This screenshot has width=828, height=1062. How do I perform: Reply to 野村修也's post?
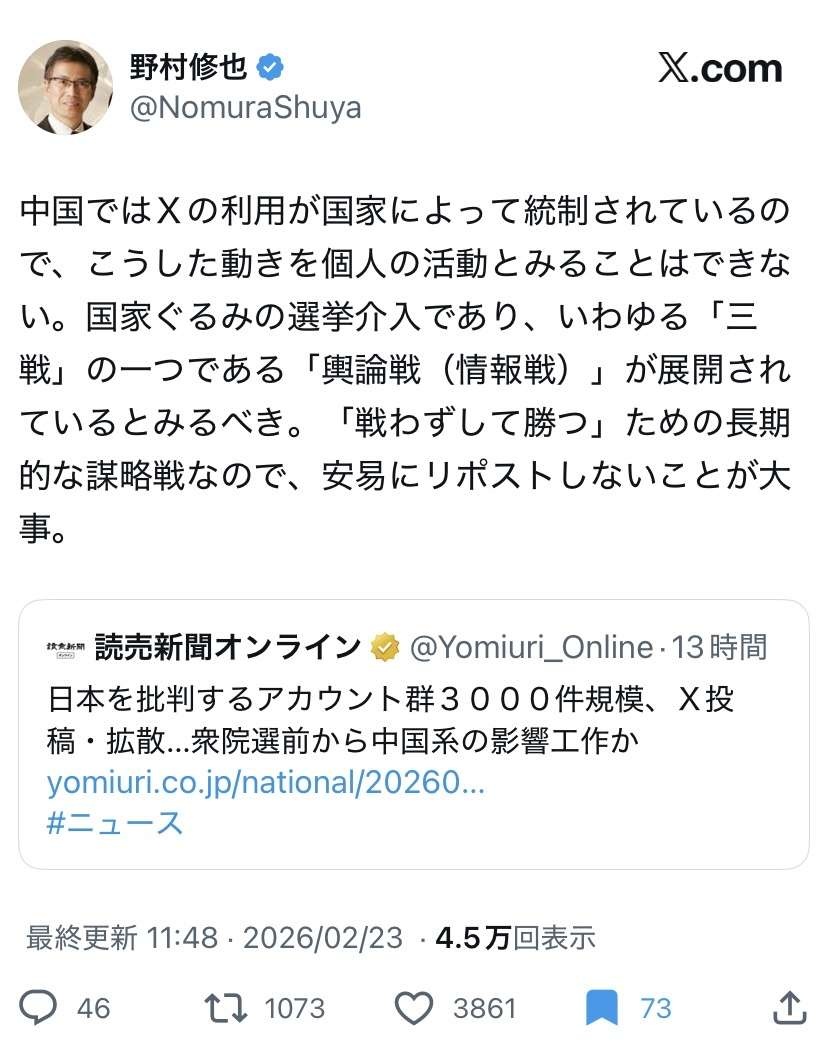[x=40, y=1007]
